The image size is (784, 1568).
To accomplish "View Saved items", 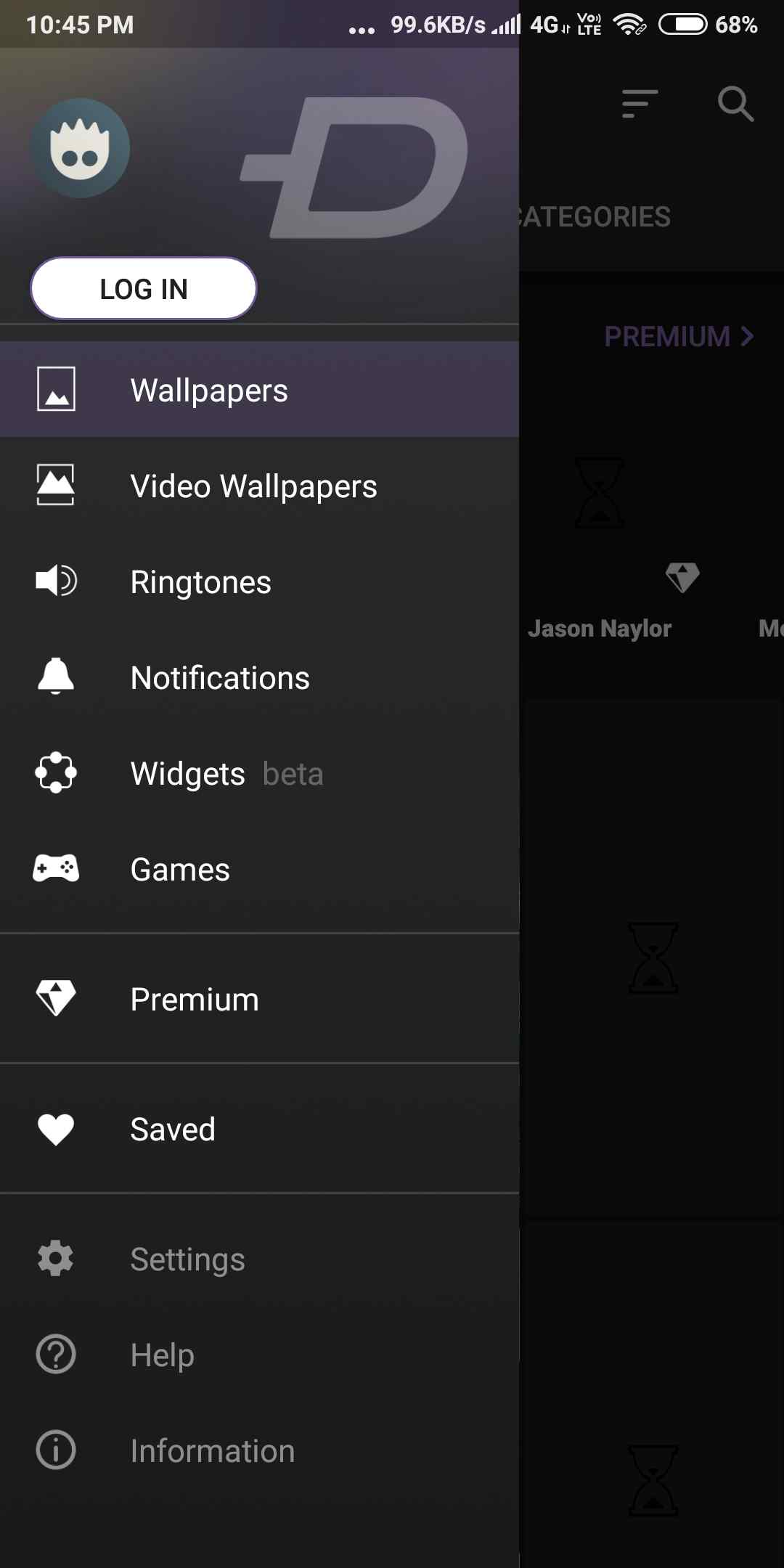I will 173,1129.
